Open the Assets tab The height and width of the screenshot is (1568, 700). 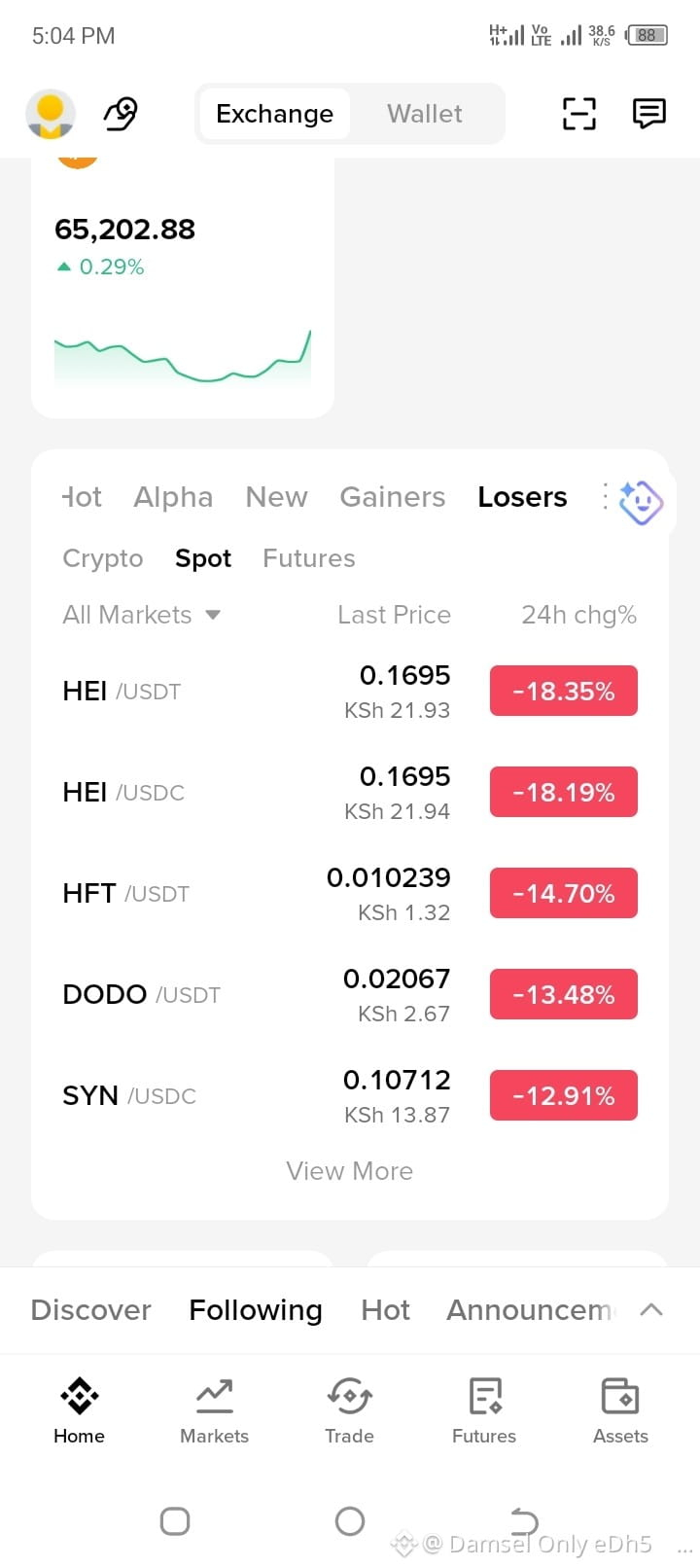tap(620, 1410)
